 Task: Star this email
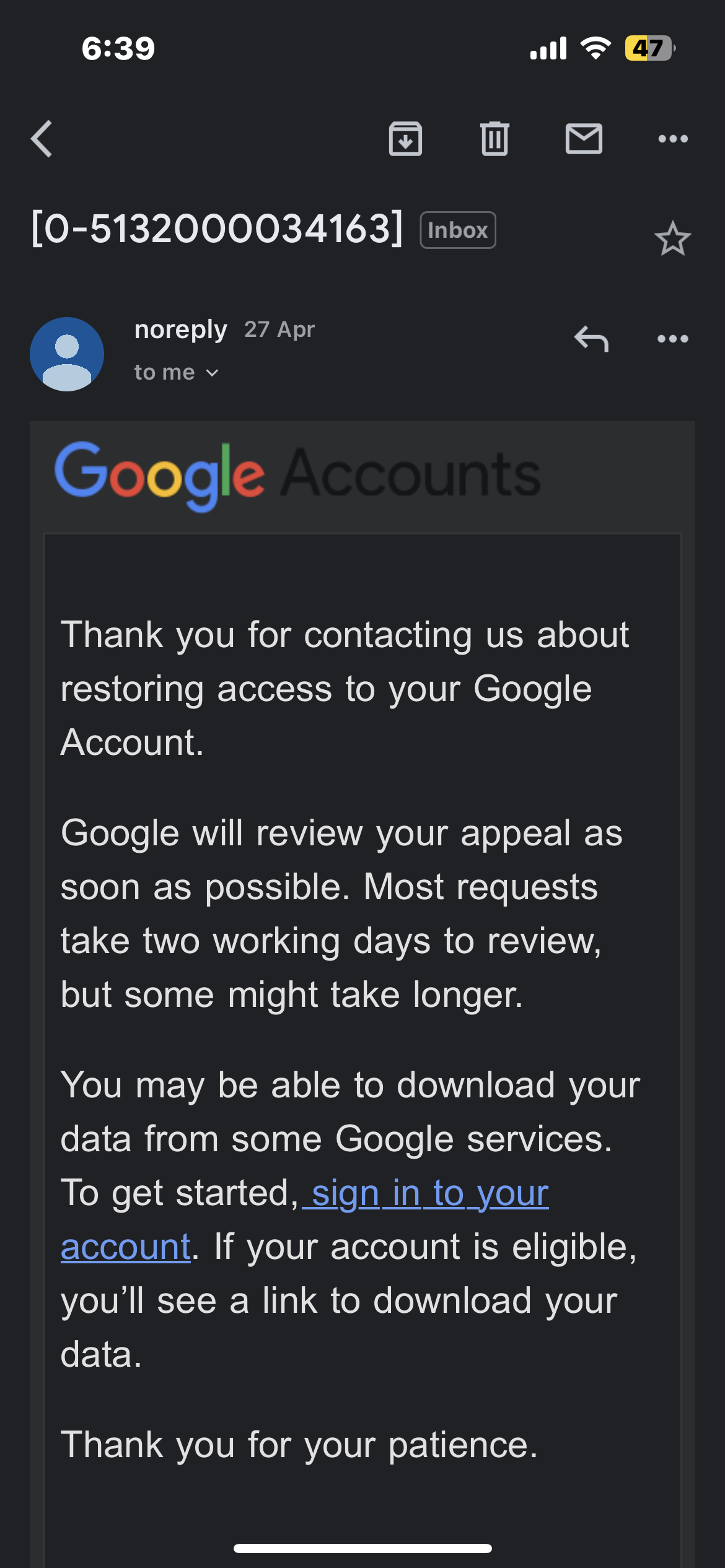tap(672, 238)
